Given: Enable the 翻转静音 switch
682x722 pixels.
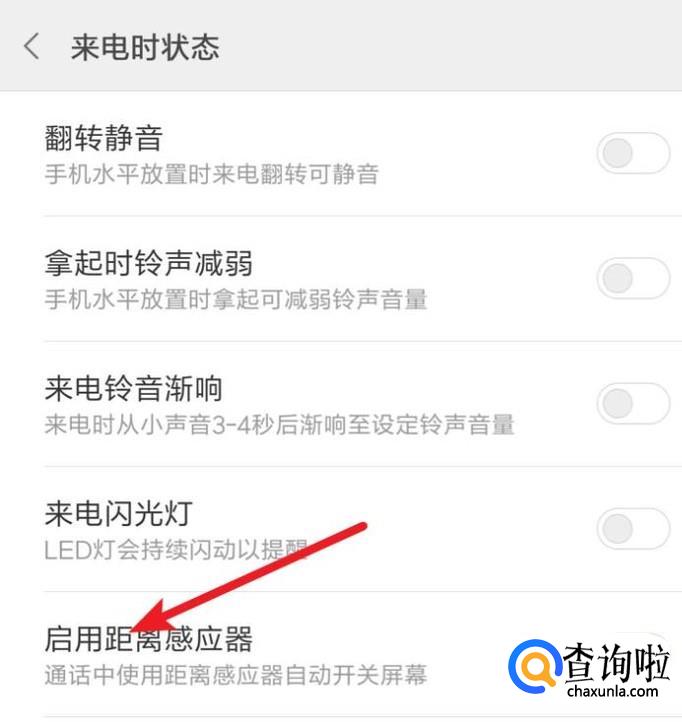Looking at the screenshot, I should 633,153.
